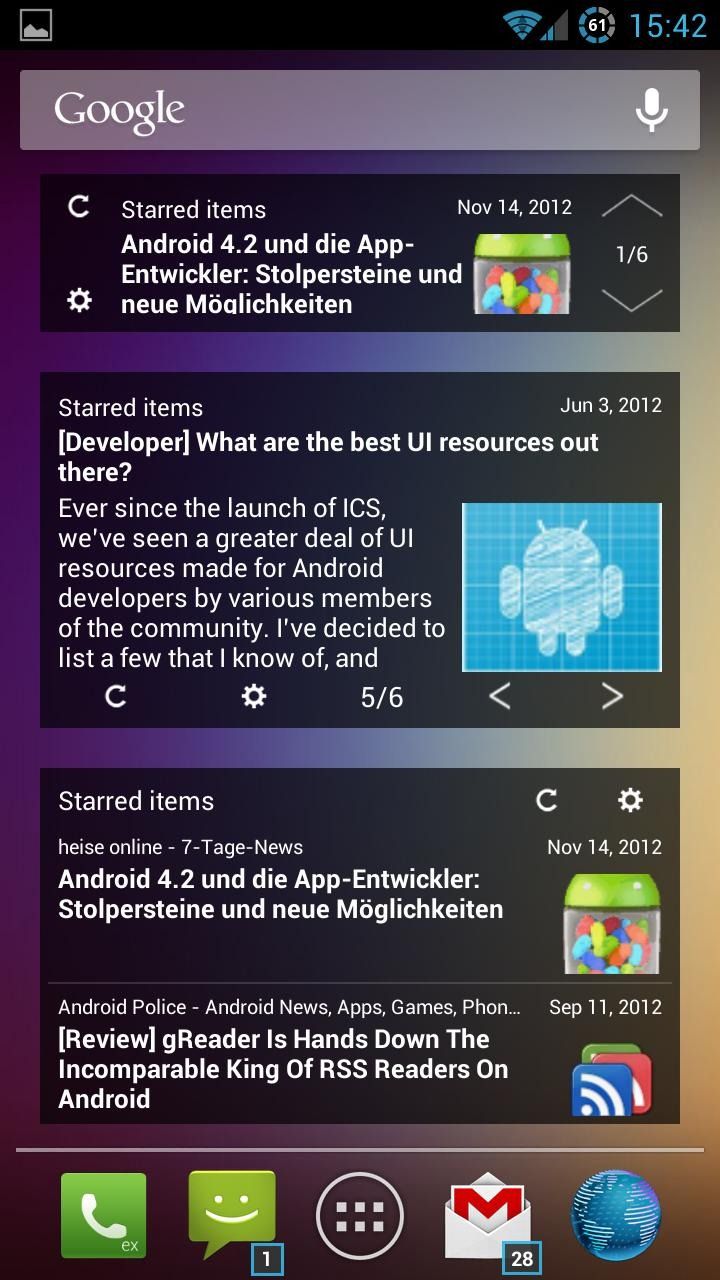The height and width of the screenshot is (1280, 720).
Task: Open the Phone app from the dock
Action: point(102,1215)
